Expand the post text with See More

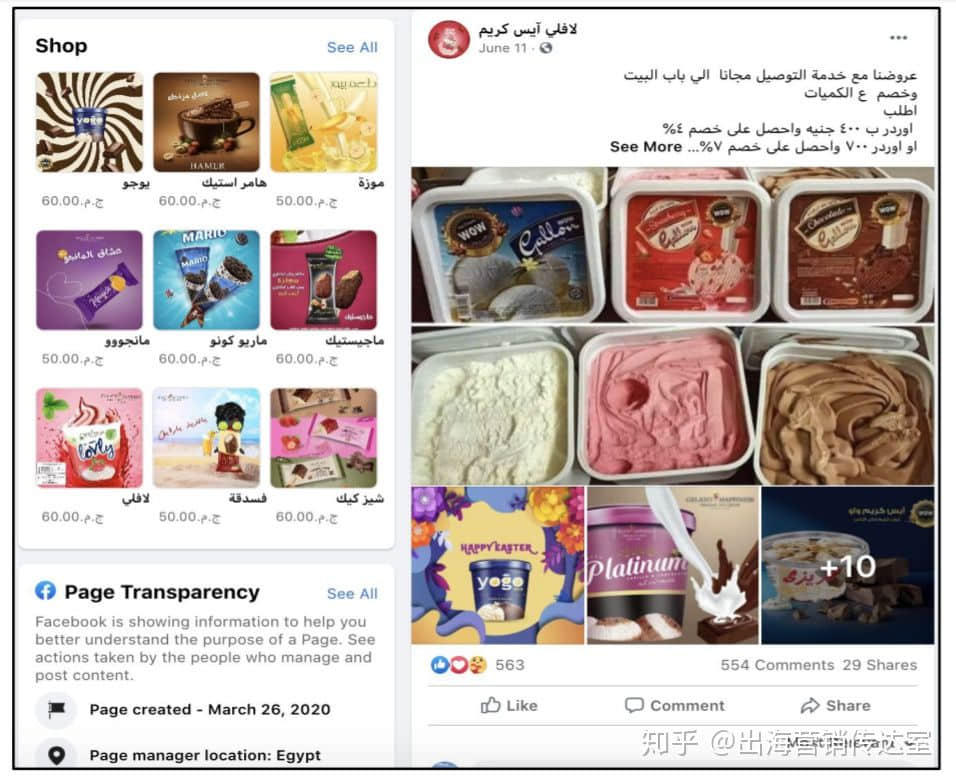(x=645, y=147)
